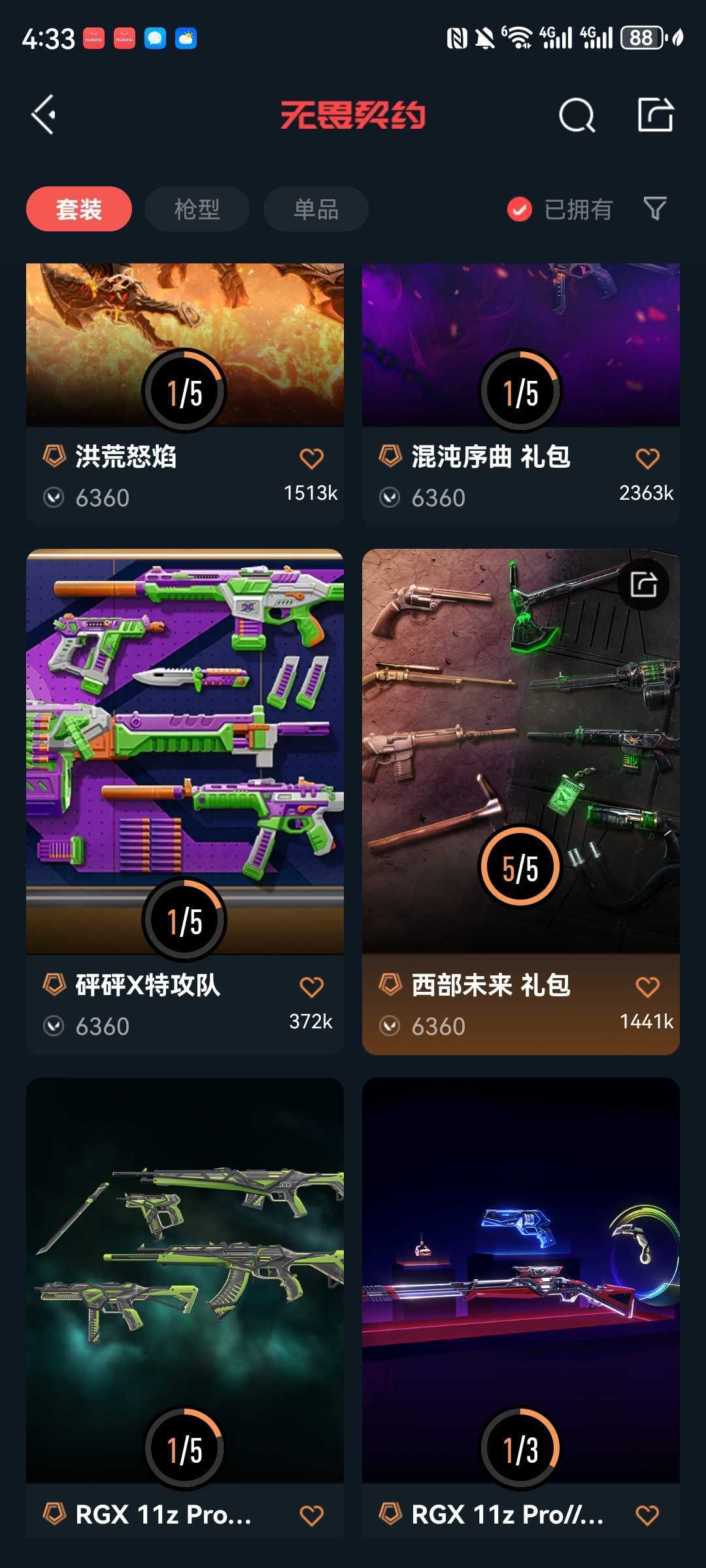Viewport: 706px width, 1568px height.
Task: Favorite the 西部未来 礼包 bundle
Action: 647,987
